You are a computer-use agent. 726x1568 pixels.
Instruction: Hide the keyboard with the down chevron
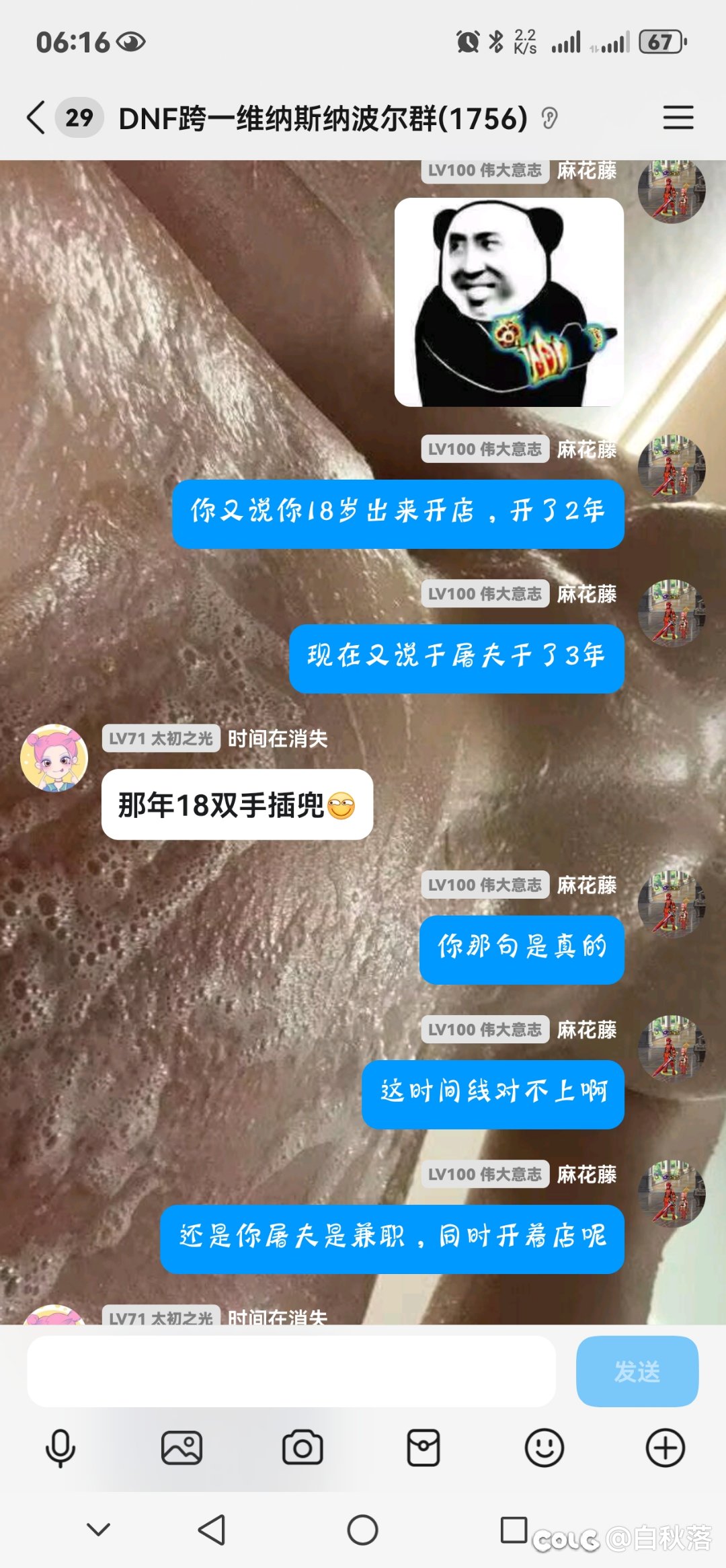pyautogui.click(x=99, y=1530)
